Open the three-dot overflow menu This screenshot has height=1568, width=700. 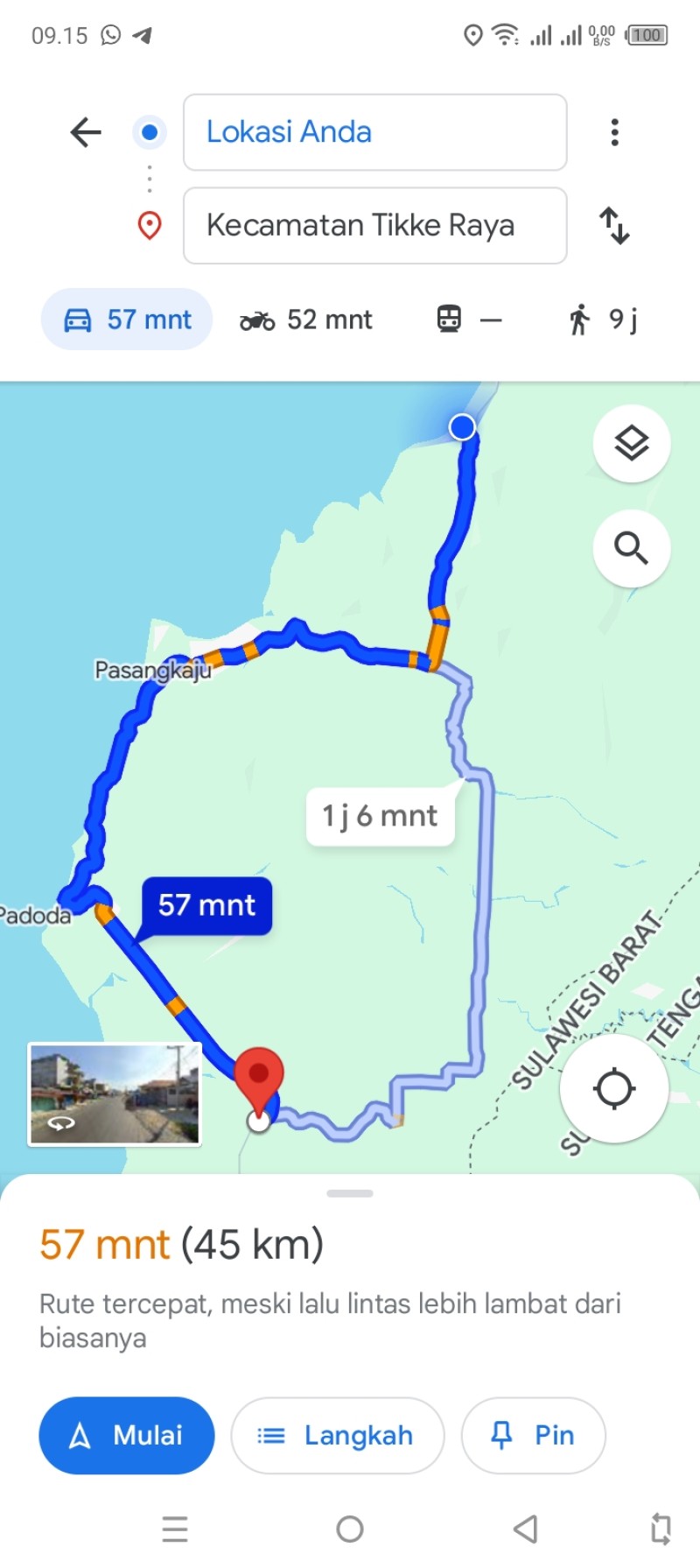coord(615,132)
